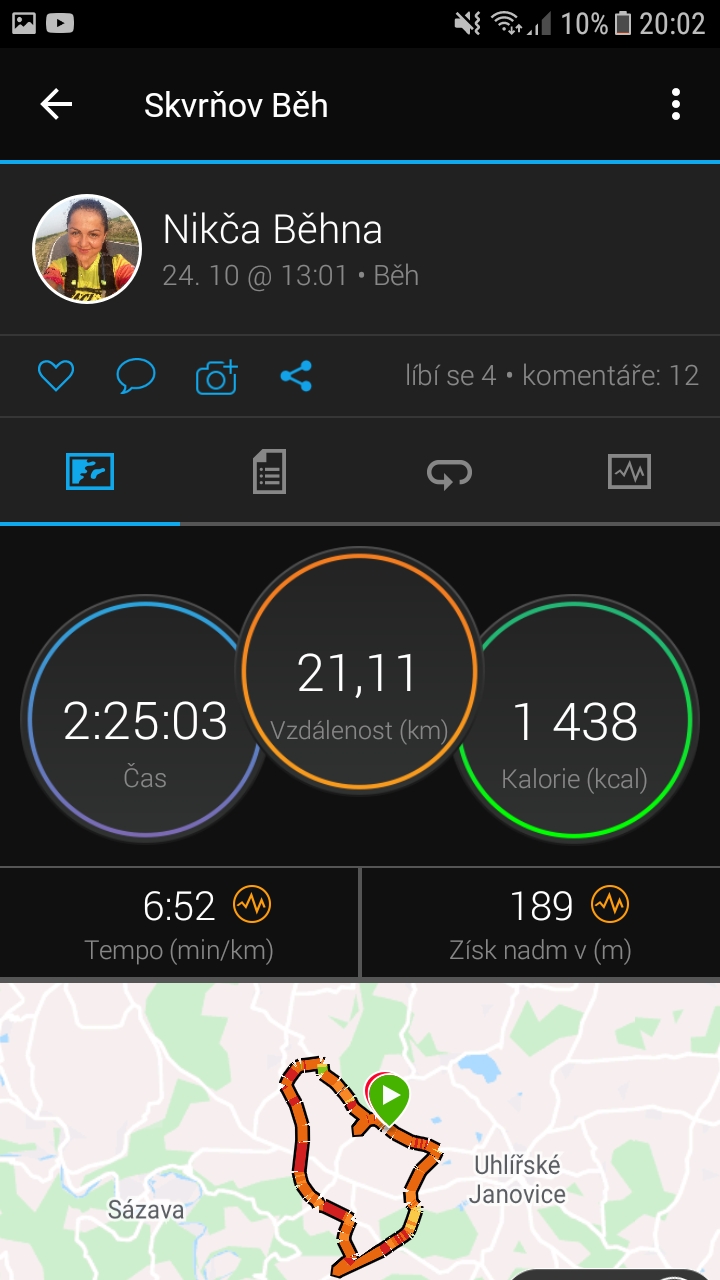Select the overview summary tab
Viewport: 720px width, 1280px height.
90,471
